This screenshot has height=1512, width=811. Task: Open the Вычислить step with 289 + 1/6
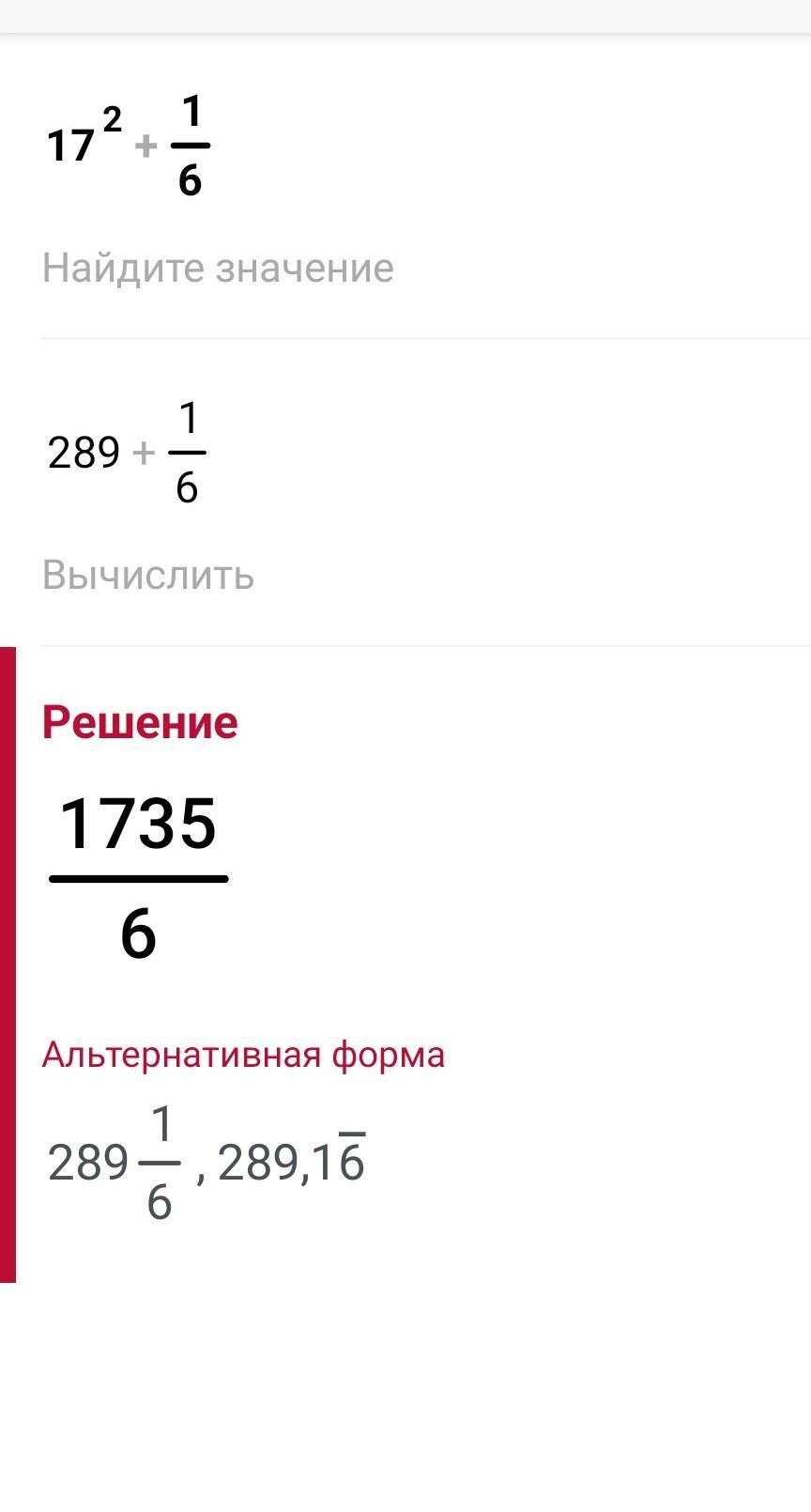(148, 575)
